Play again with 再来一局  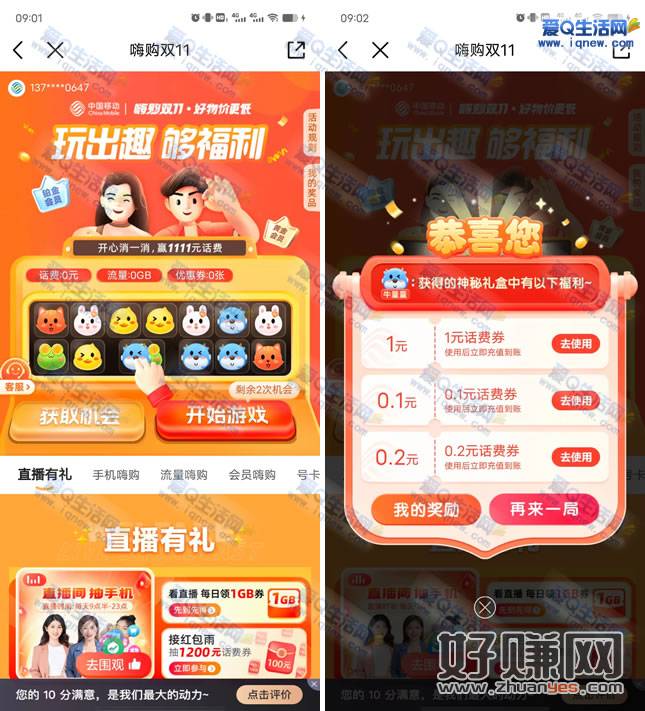coord(545,510)
